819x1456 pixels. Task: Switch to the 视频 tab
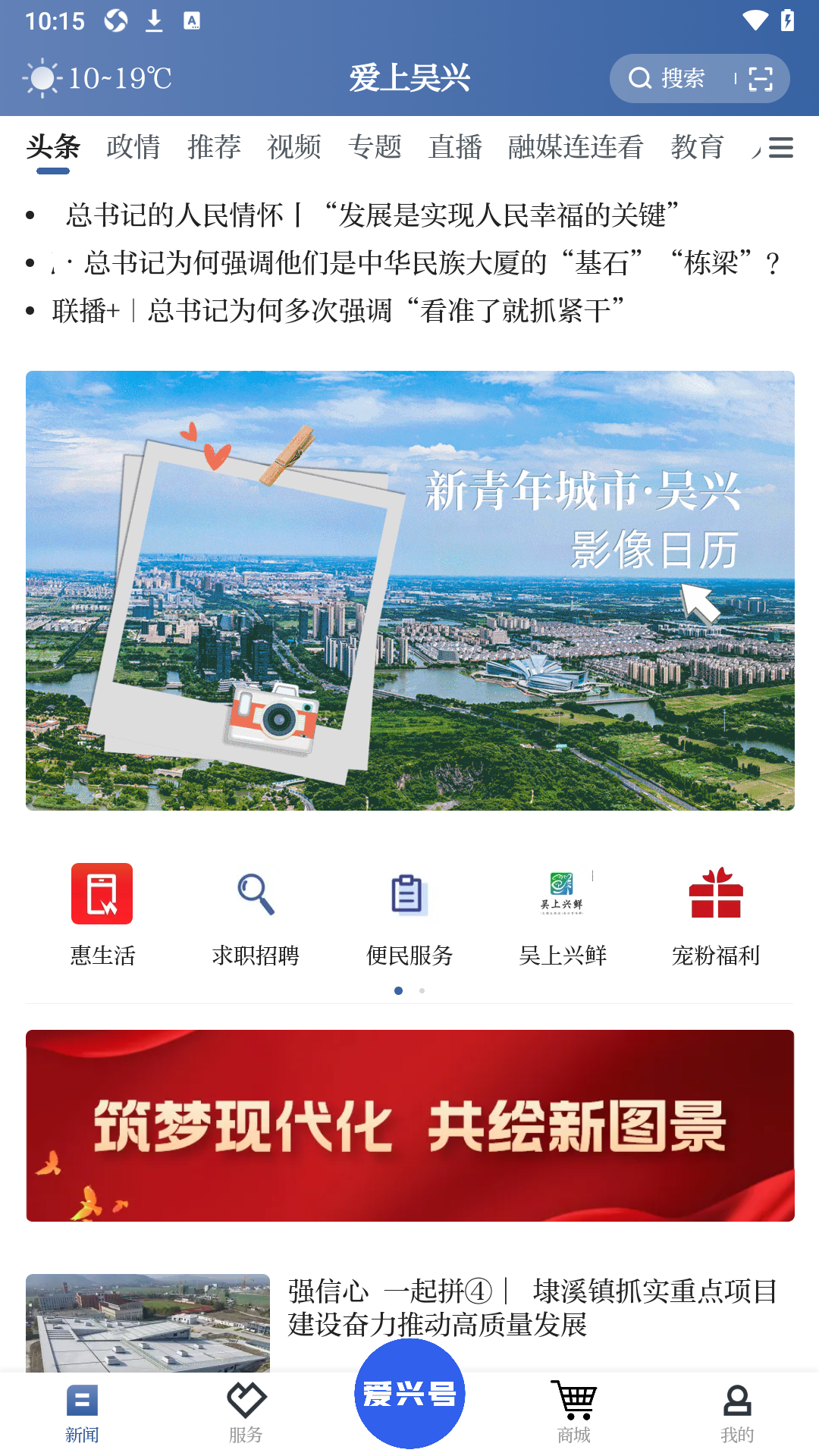pyautogui.click(x=294, y=147)
